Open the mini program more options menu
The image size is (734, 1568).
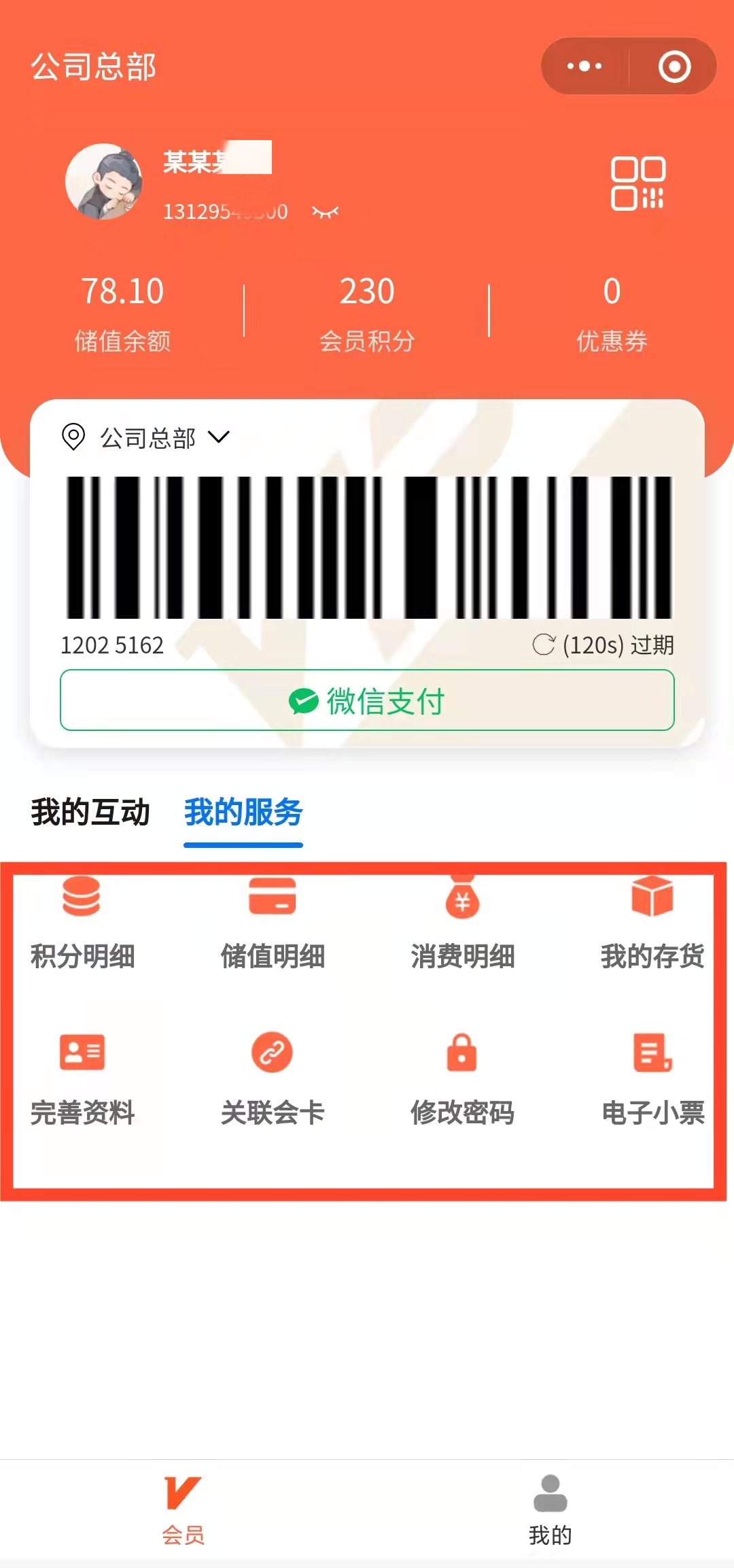pyautogui.click(x=584, y=67)
